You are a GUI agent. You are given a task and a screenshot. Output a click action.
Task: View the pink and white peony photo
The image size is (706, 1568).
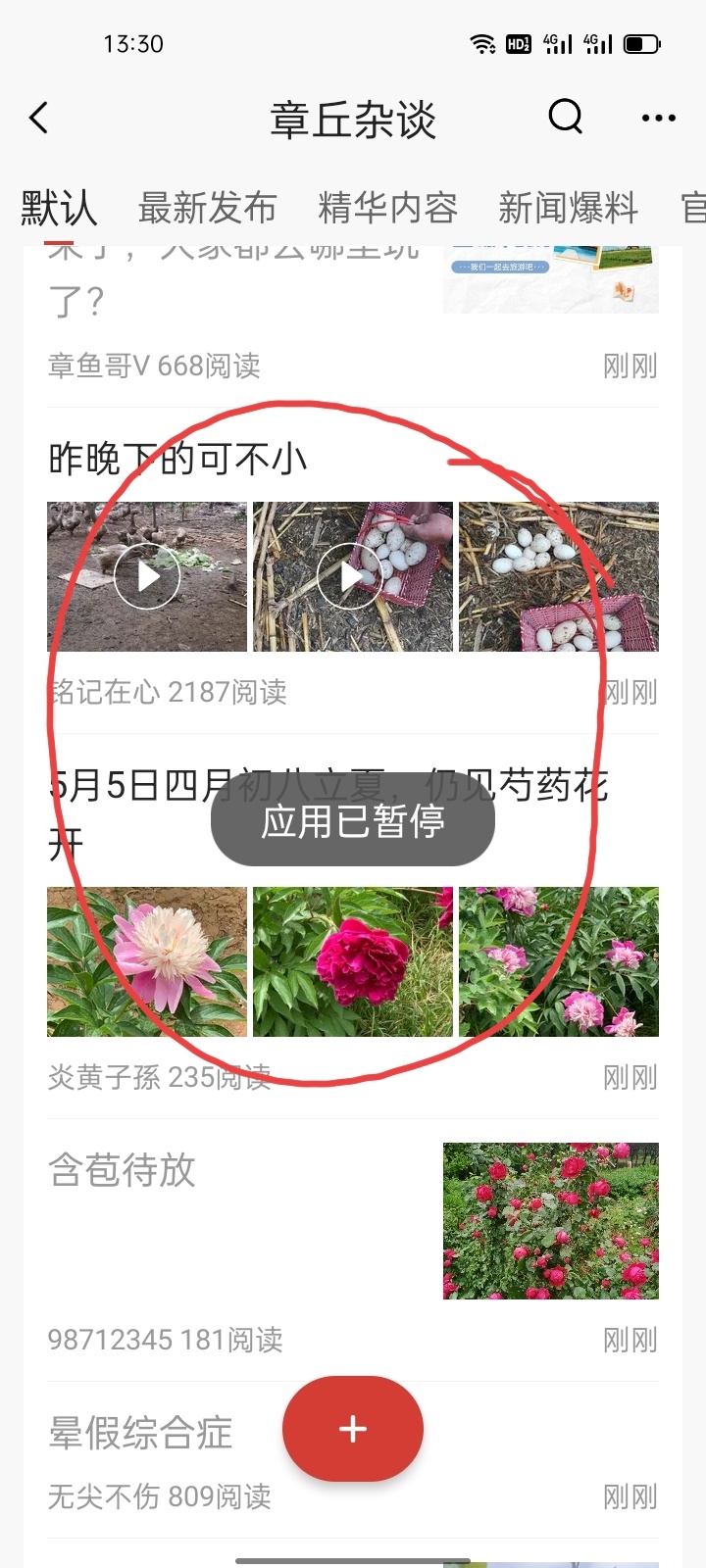(147, 961)
